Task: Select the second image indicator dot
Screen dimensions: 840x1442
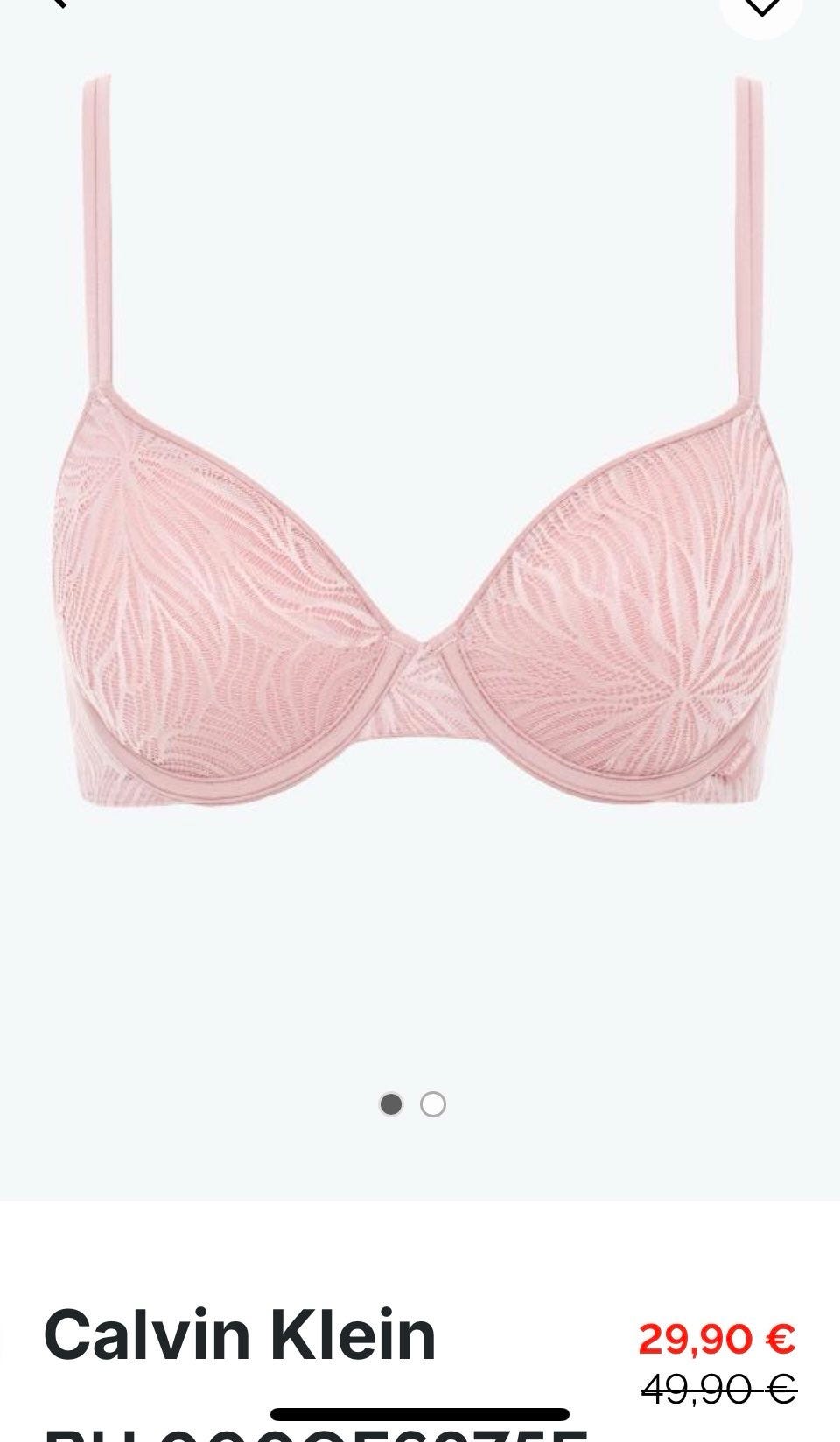Action: coord(432,1104)
